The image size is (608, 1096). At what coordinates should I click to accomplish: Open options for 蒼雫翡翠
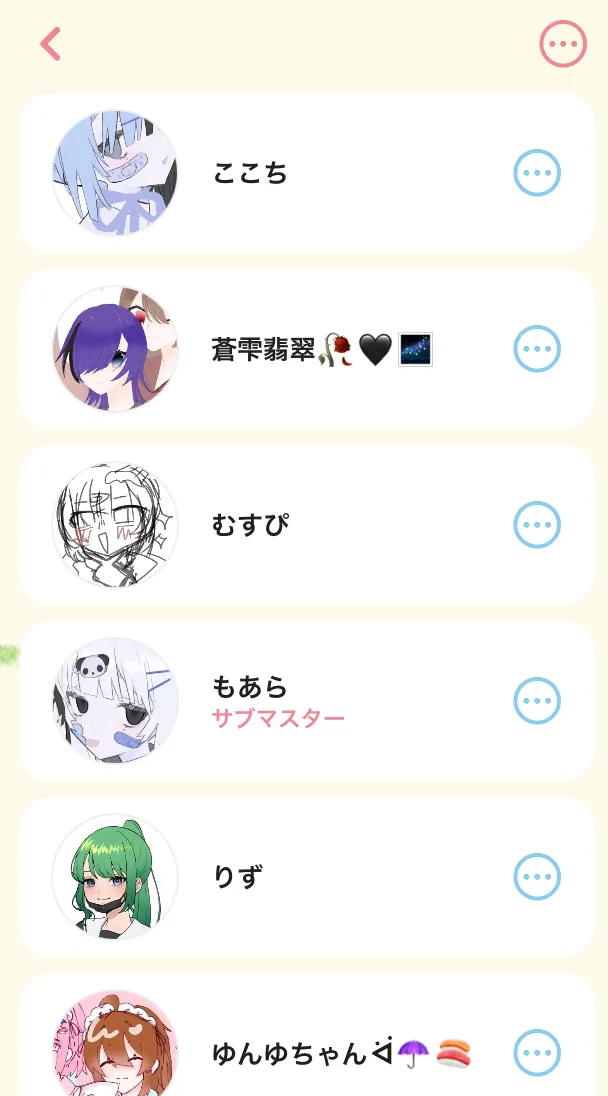pyautogui.click(x=537, y=350)
